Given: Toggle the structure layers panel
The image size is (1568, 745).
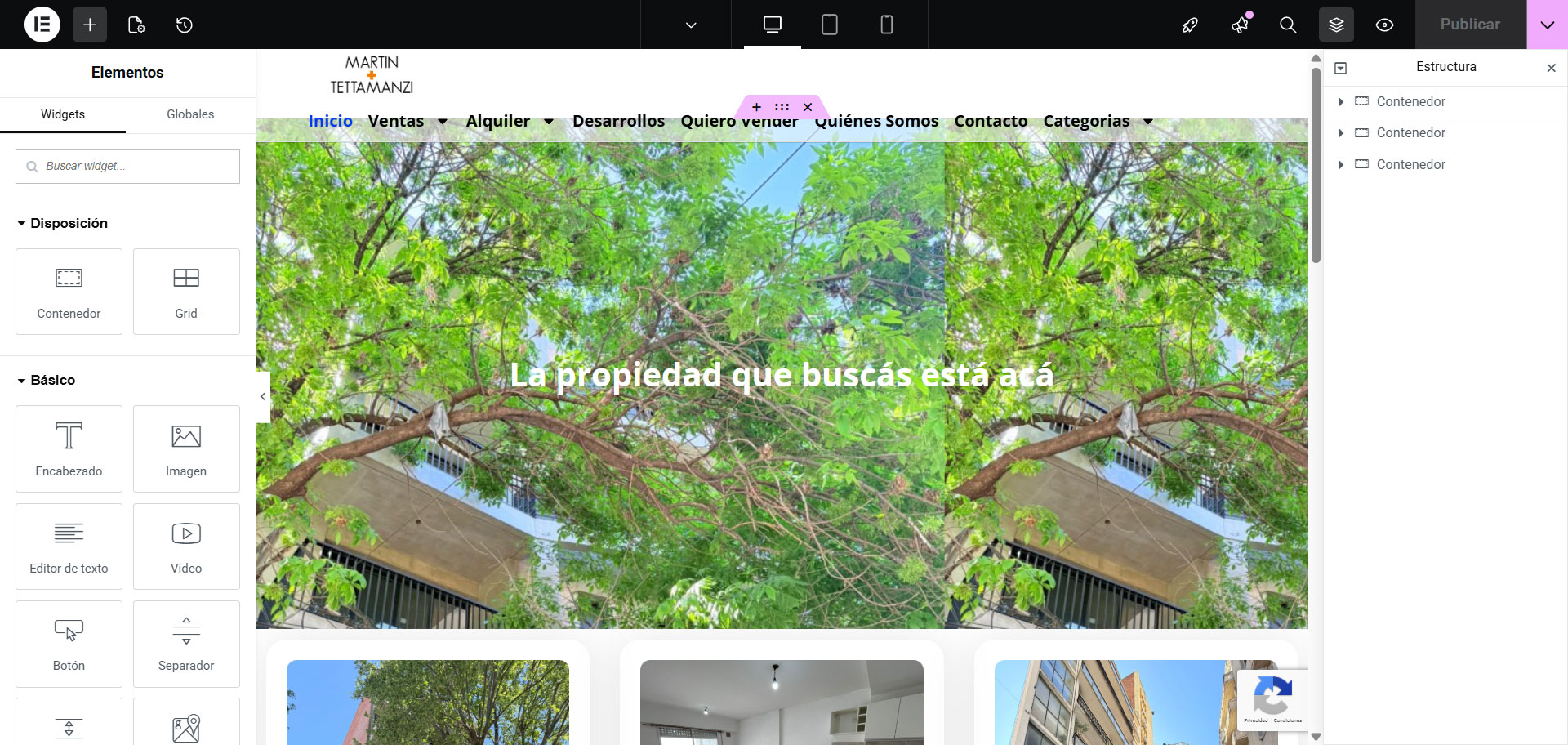Looking at the screenshot, I should (x=1336, y=25).
